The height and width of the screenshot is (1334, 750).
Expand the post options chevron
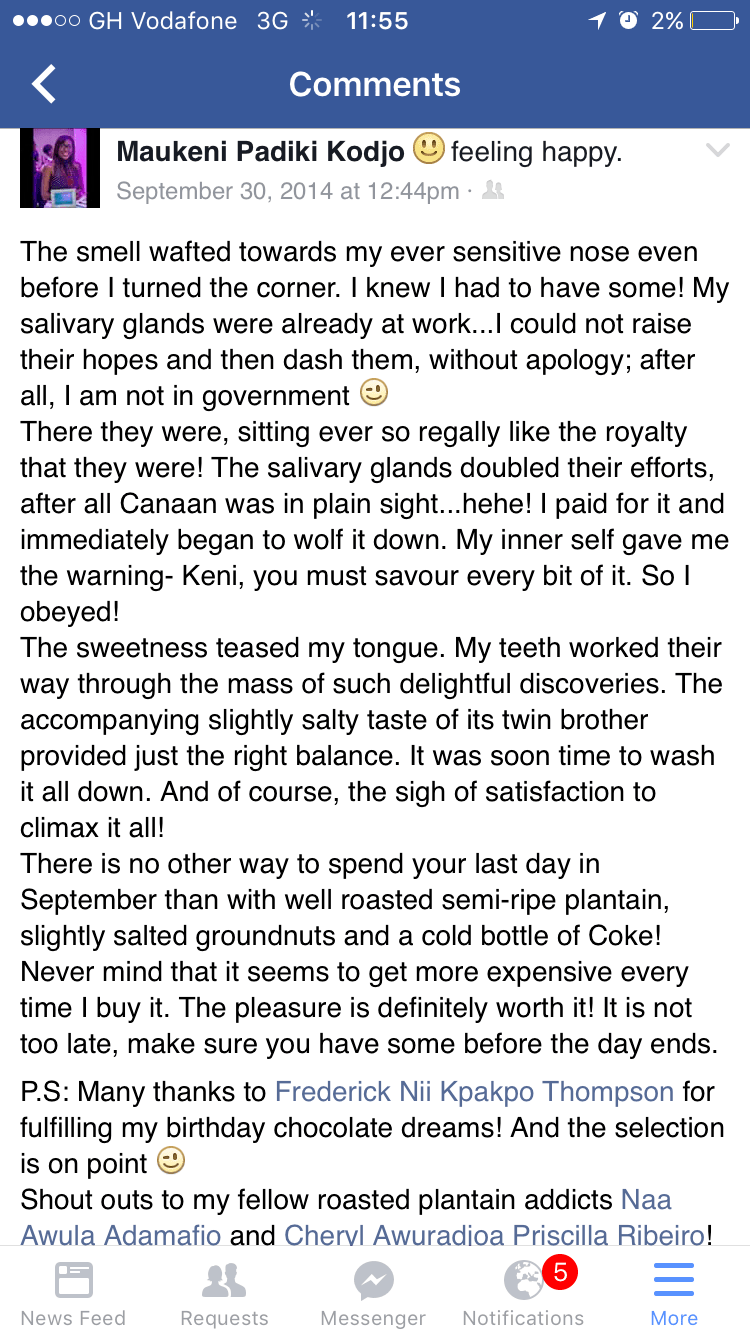tap(718, 152)
